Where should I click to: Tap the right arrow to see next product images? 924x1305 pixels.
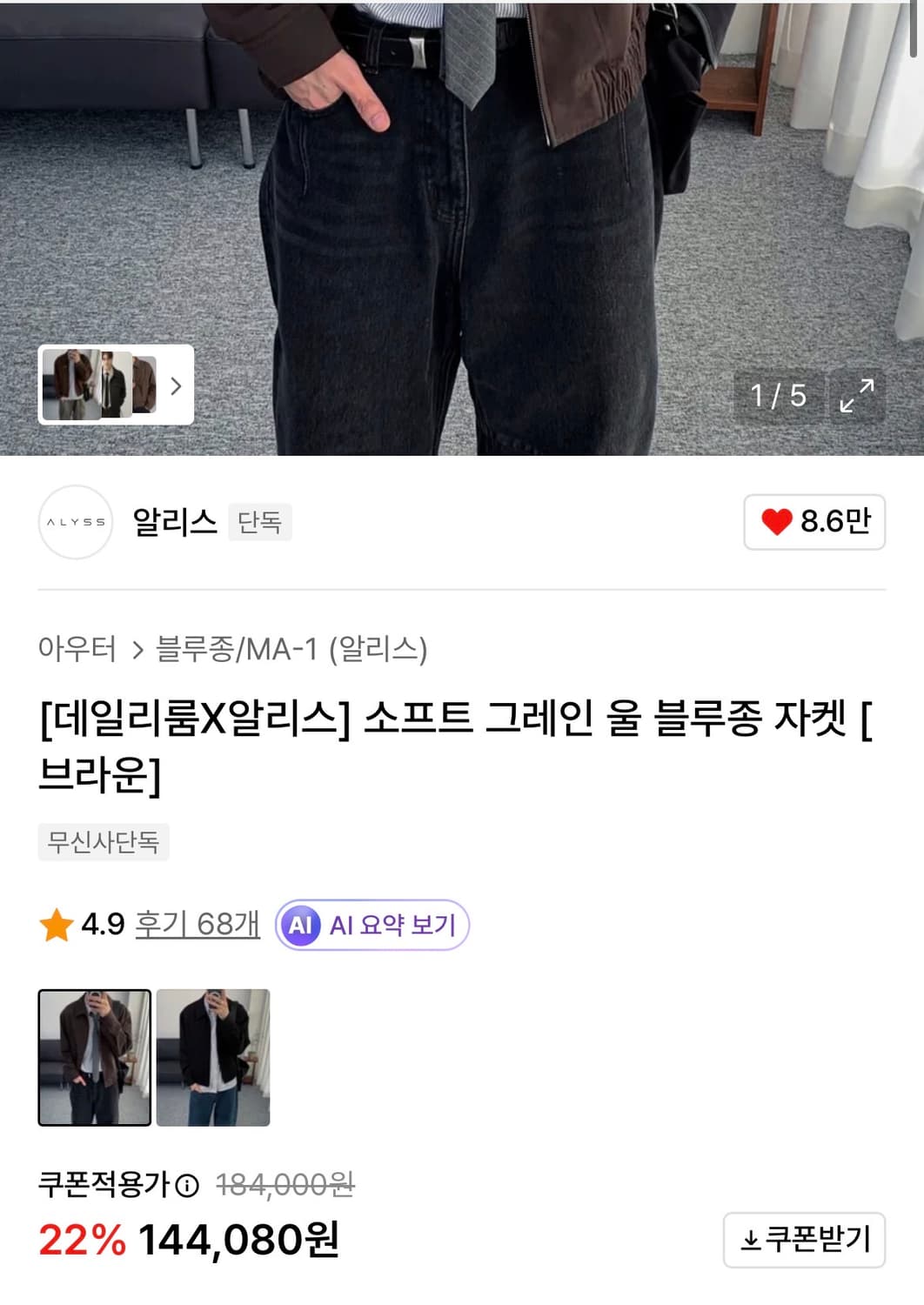(x=177, y=386)
